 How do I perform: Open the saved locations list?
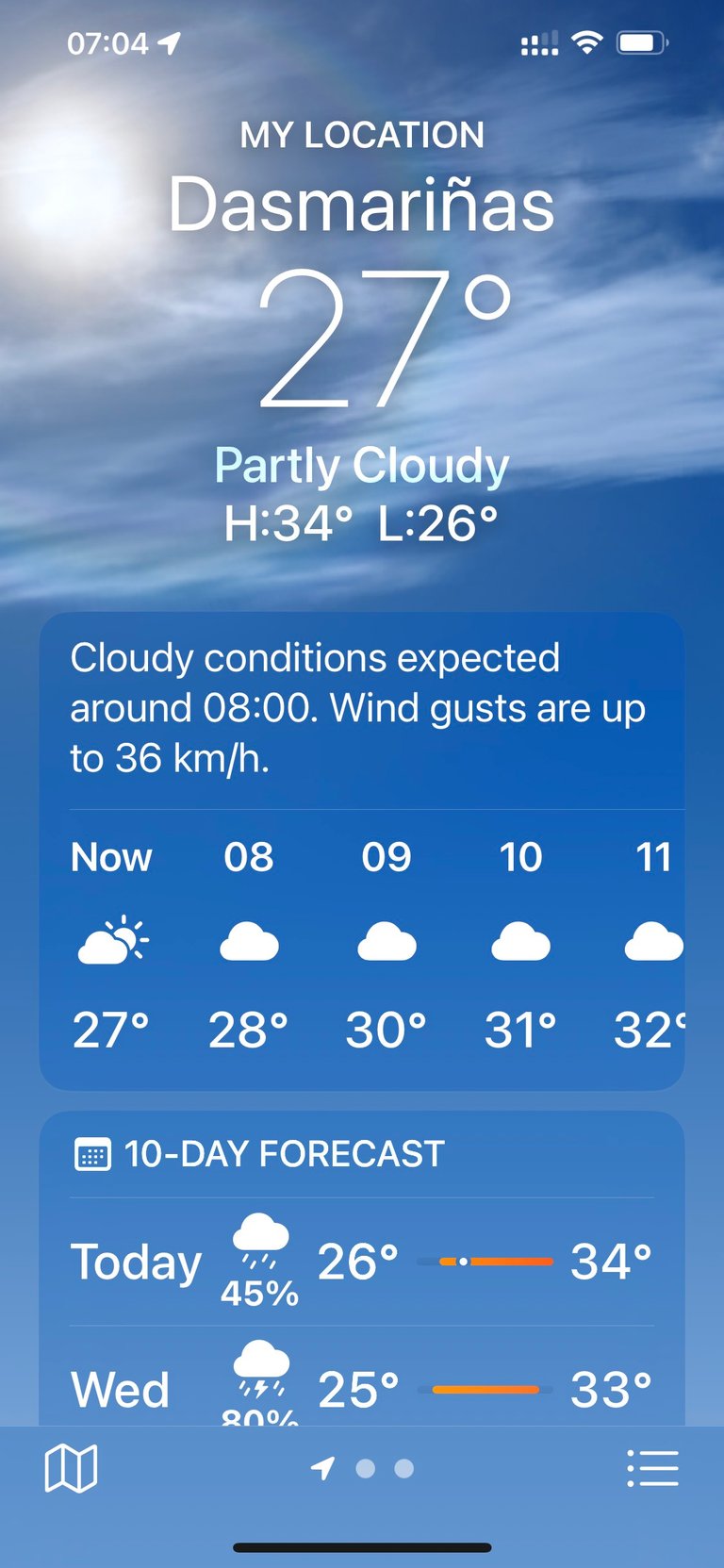click(652, 1468)
